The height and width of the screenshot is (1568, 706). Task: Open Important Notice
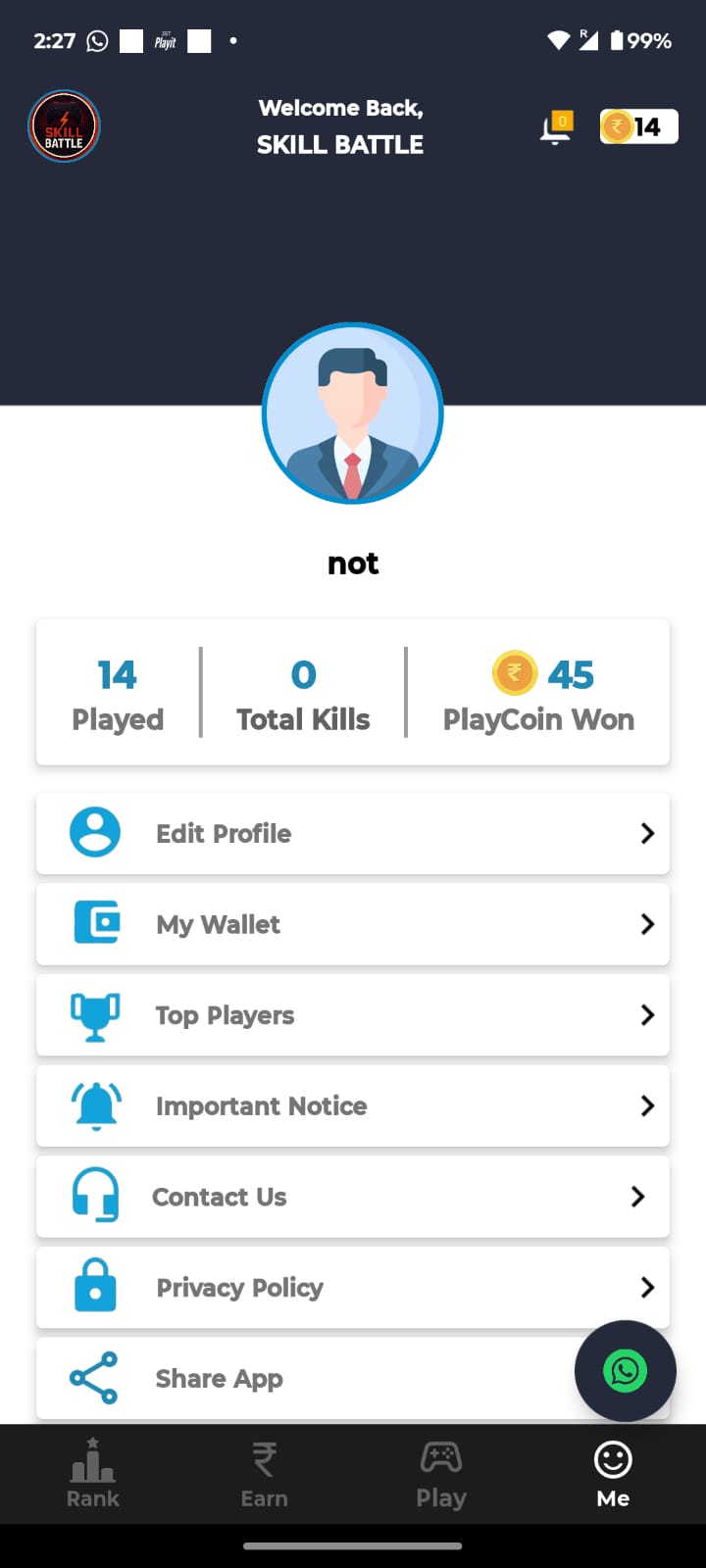coord(352,1106)
